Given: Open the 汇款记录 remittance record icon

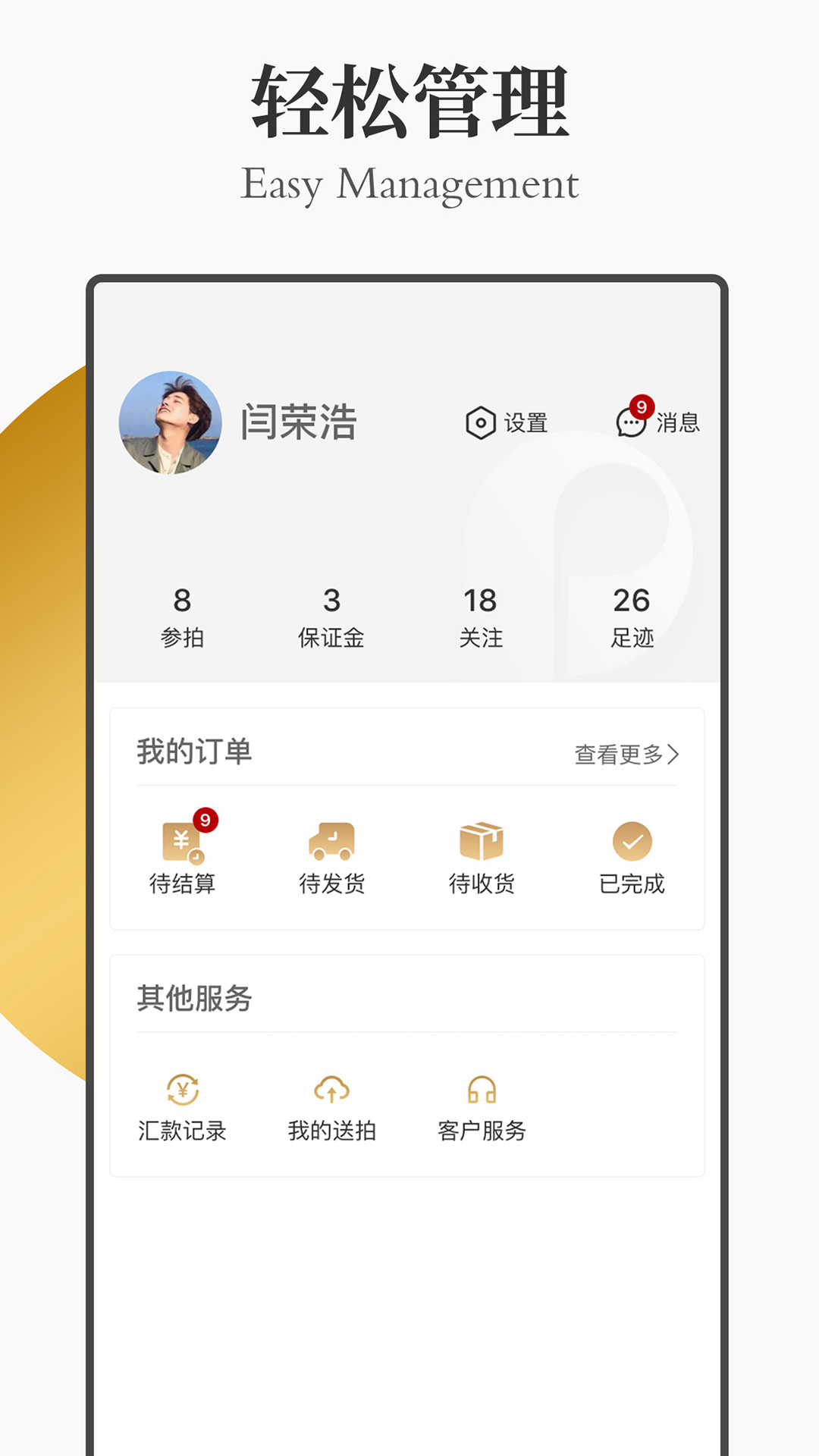Looking at the screenshot, I should click(182, 1090).
